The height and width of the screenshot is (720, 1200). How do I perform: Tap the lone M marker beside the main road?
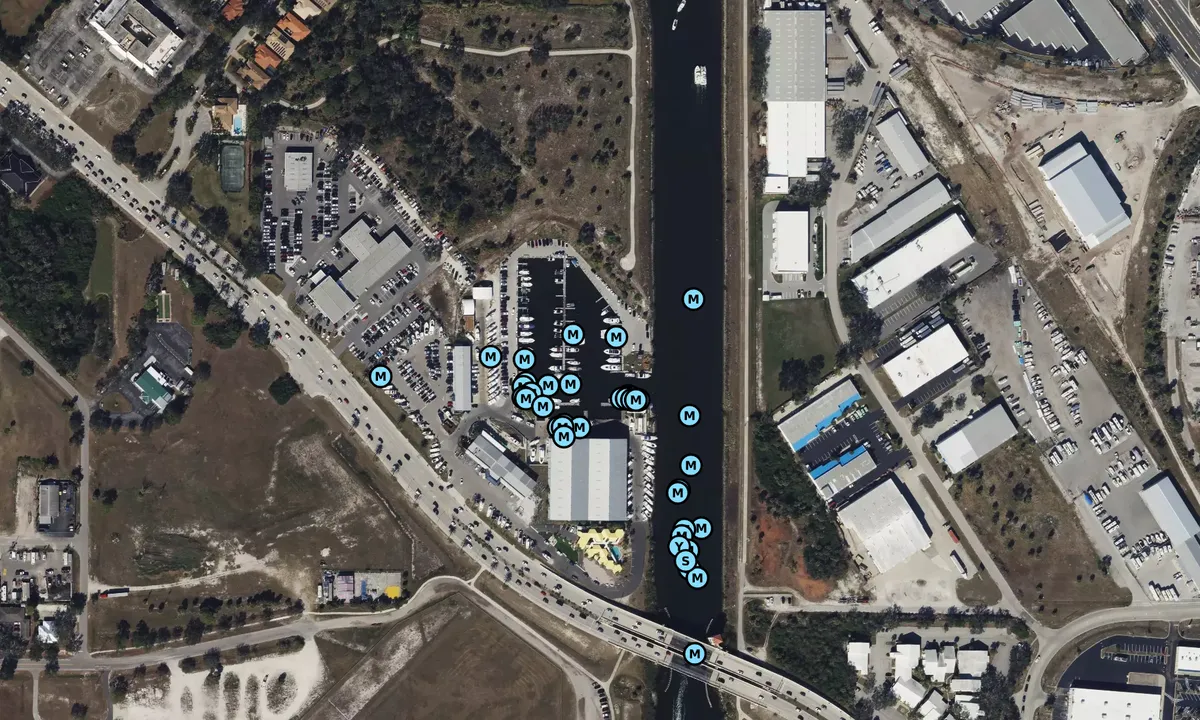pyautogui.click(x=380, y=376)
